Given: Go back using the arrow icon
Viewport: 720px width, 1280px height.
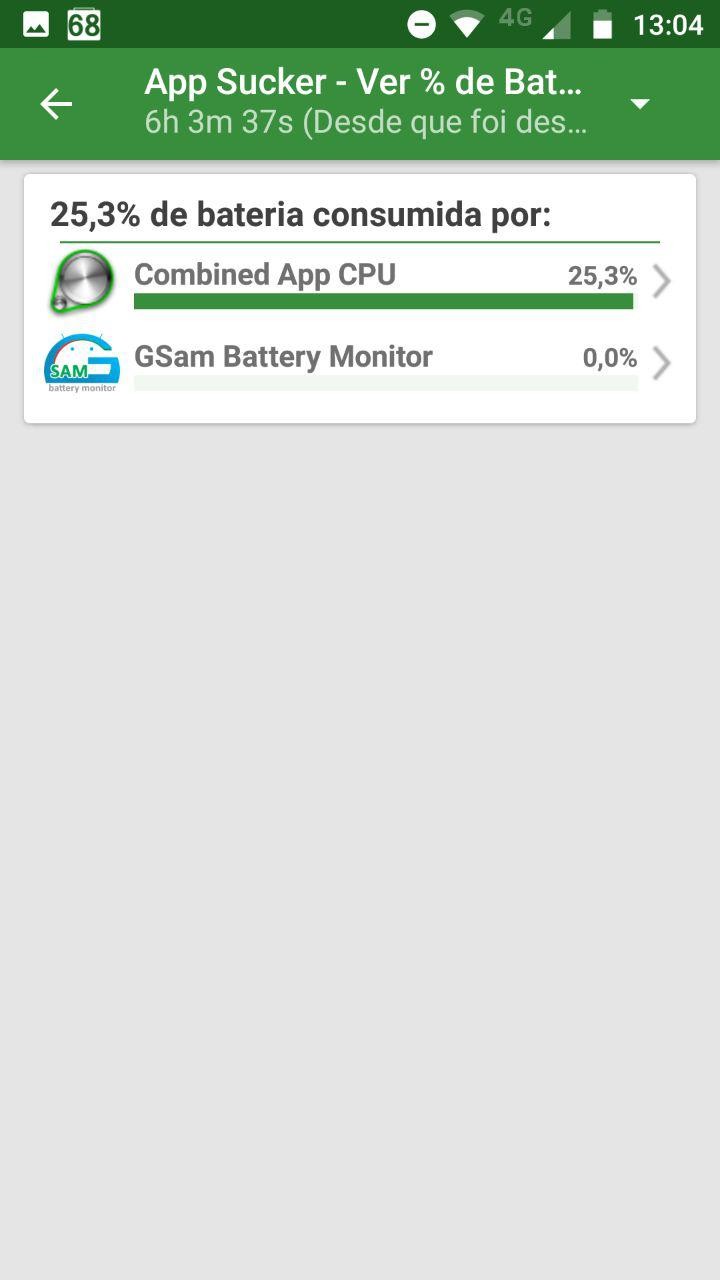Looking at the screenshot, I should 56,104.
